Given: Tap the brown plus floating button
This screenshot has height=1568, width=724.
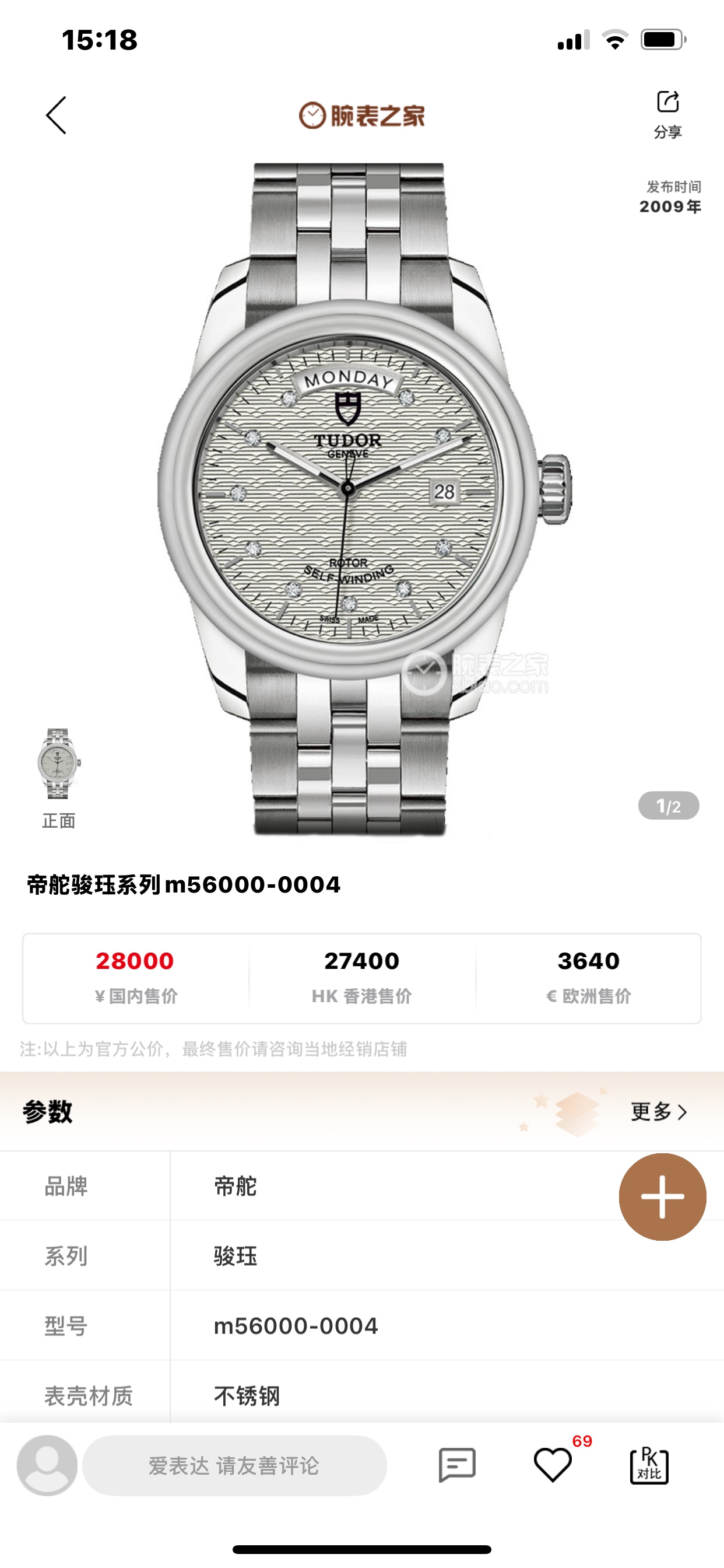Looking at the screenshot, I should pyautogui.click(x=662, y=1196).
